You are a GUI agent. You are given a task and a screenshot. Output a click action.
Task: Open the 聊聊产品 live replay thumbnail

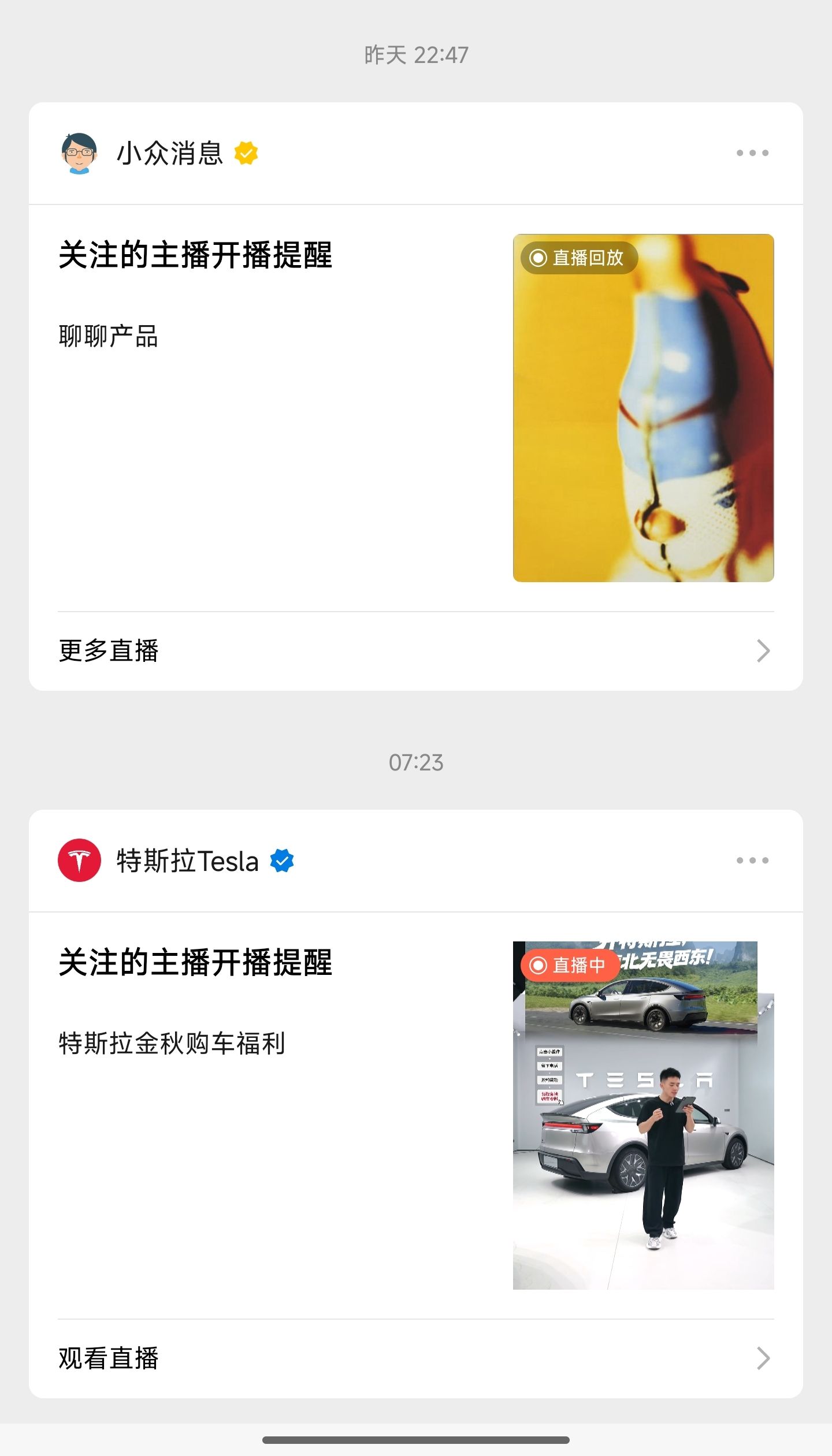tap(643, 408)
